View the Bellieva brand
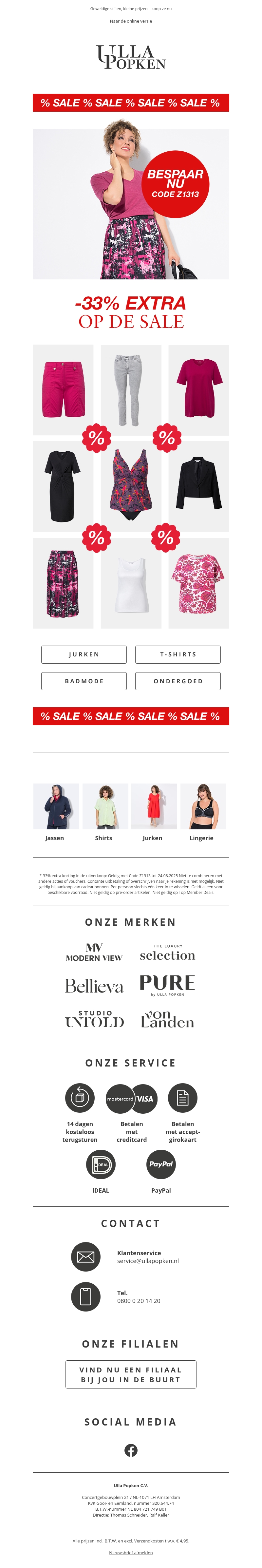262x1568 pixels. [x=94, y=986]
